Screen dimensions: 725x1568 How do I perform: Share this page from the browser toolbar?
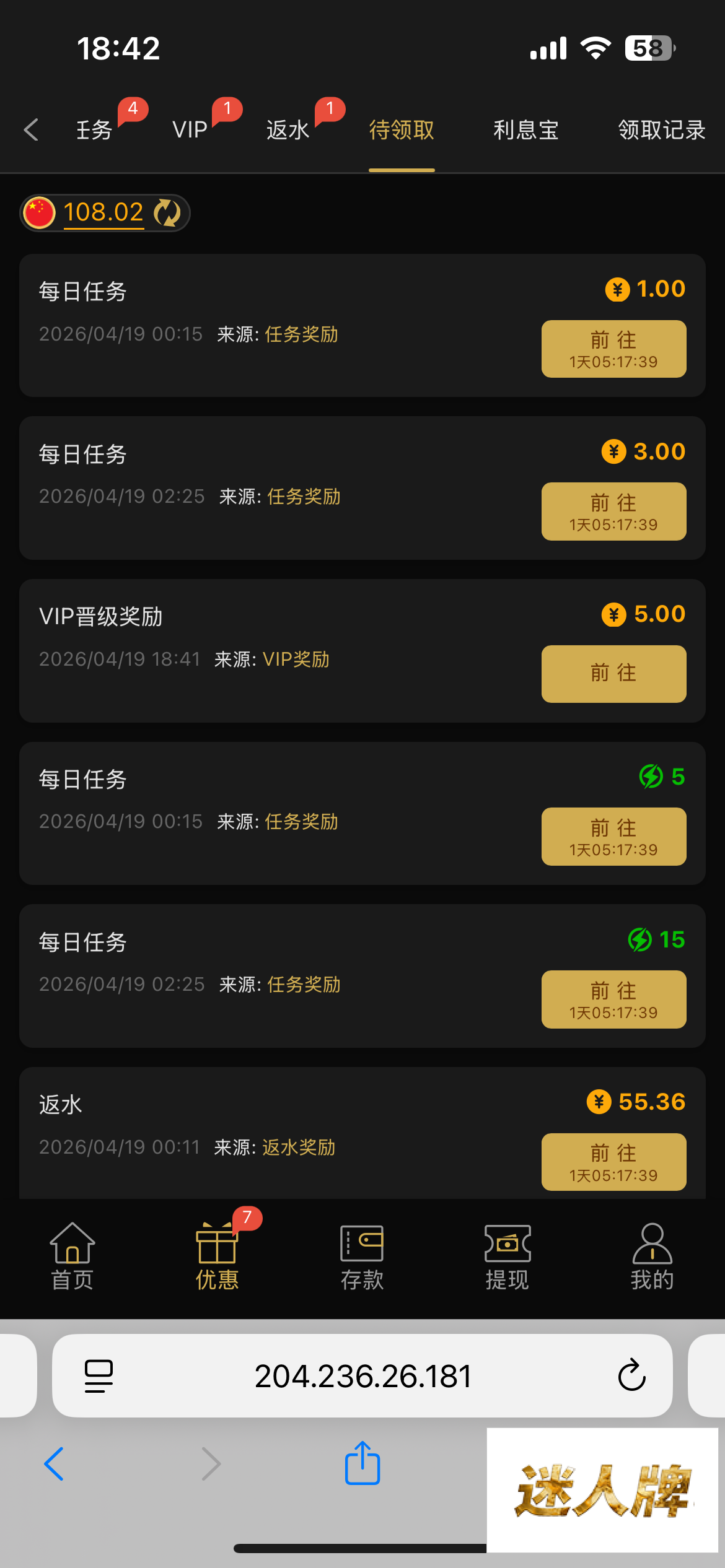(362, 1464)
